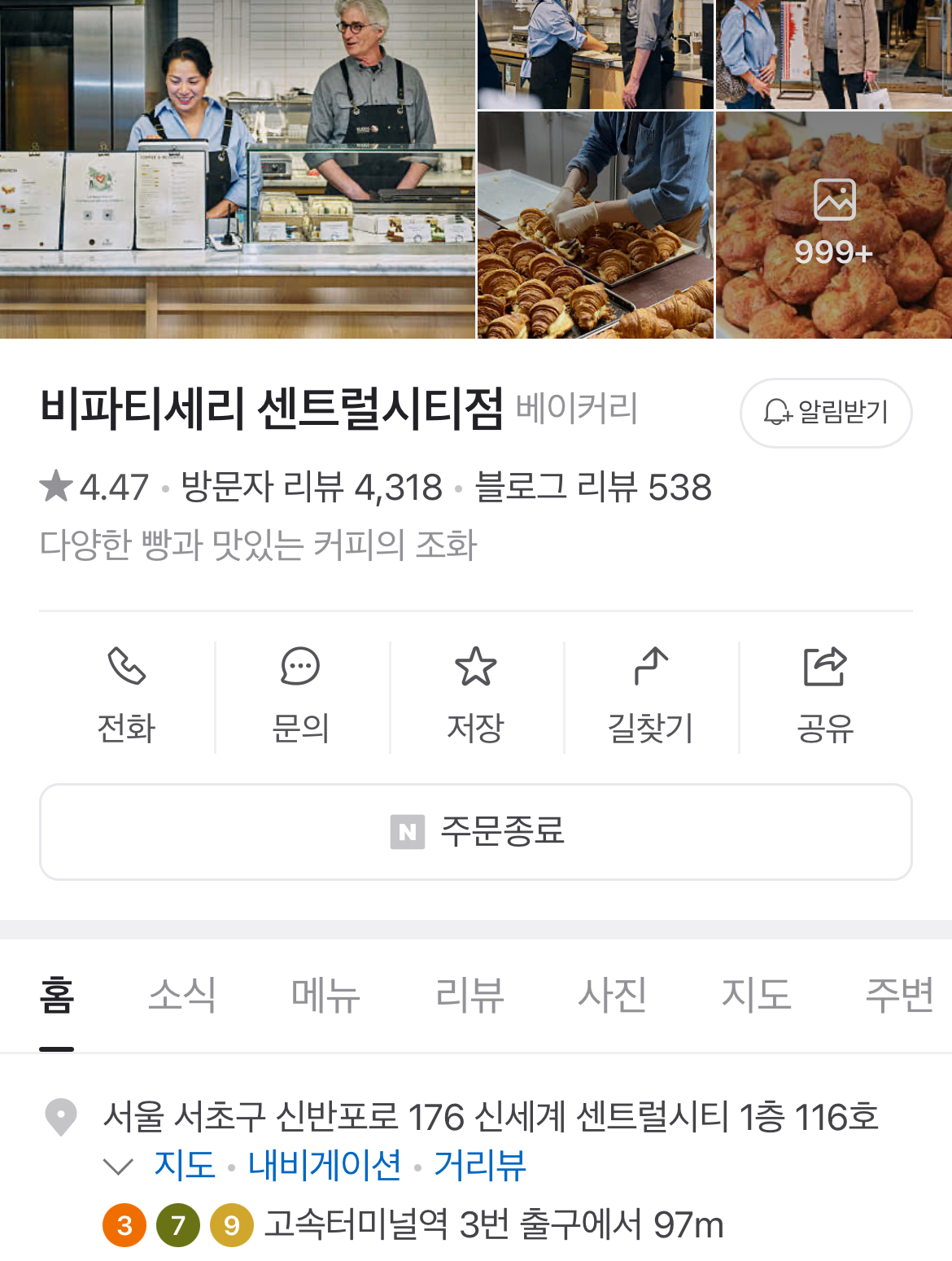Open the 거리뷰 street view link

480,1165
